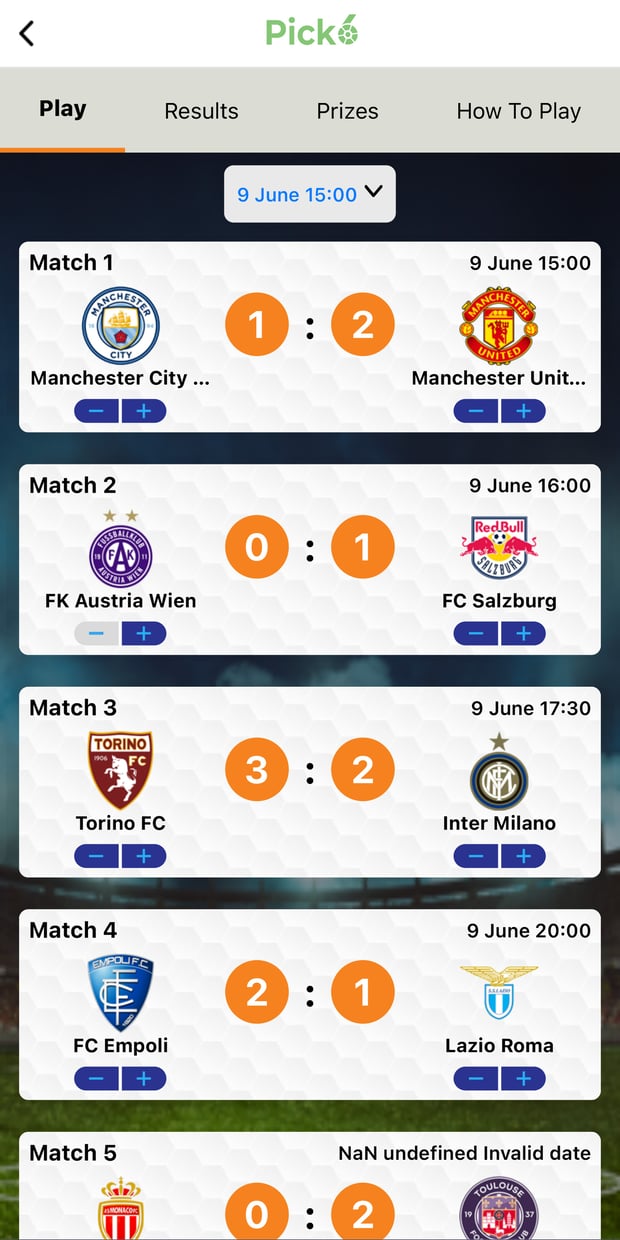Image resolution: width=620 pixels, height=1240 pixels.
Task: Increase Torino FC's score
Action: click(144, 856)
